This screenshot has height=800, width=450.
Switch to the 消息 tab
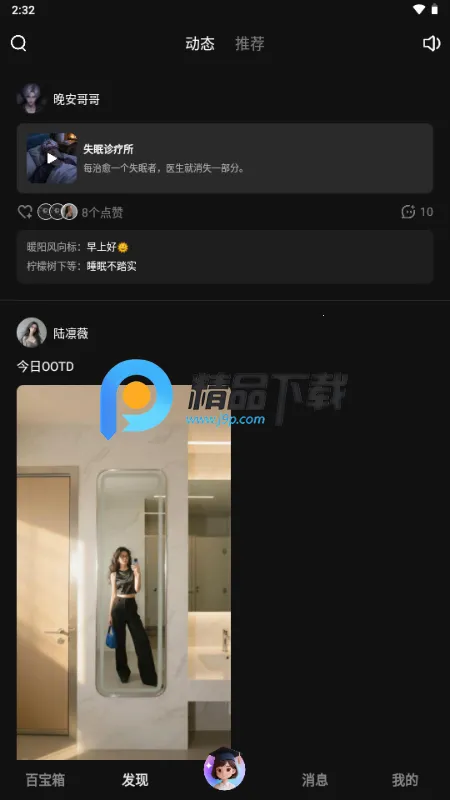point(314,780)
